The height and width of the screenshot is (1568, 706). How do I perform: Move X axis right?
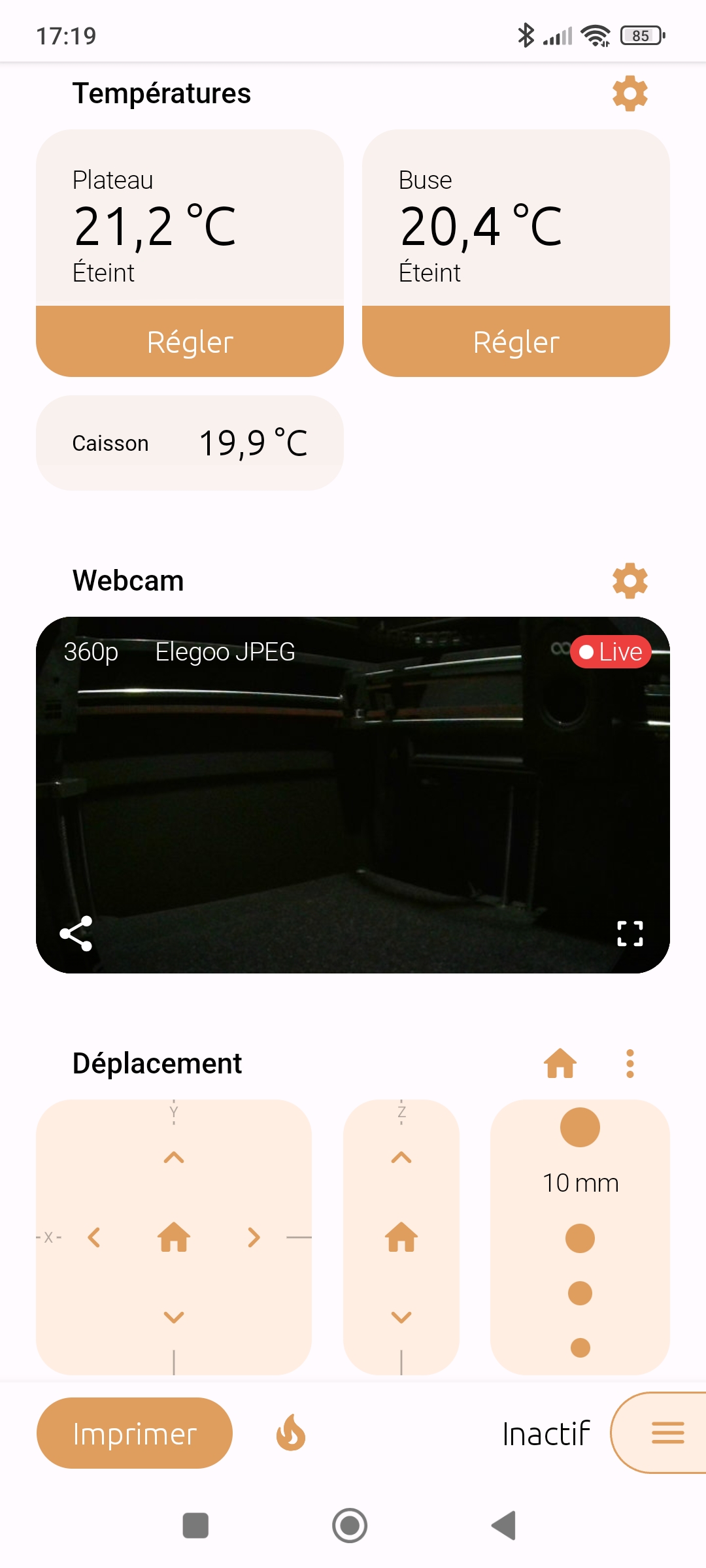pos(254,1237)
